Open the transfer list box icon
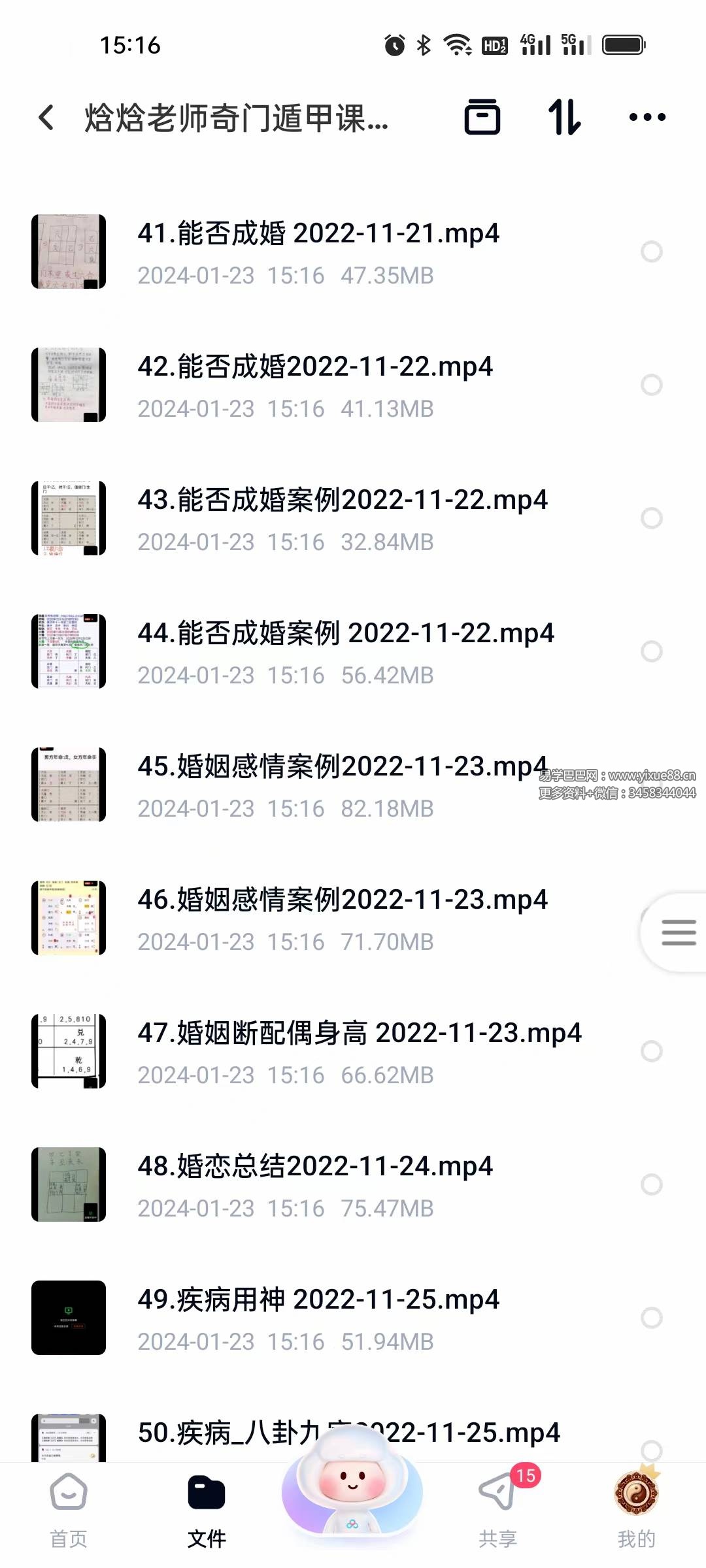706x1568 pixels. pos(482,118)
